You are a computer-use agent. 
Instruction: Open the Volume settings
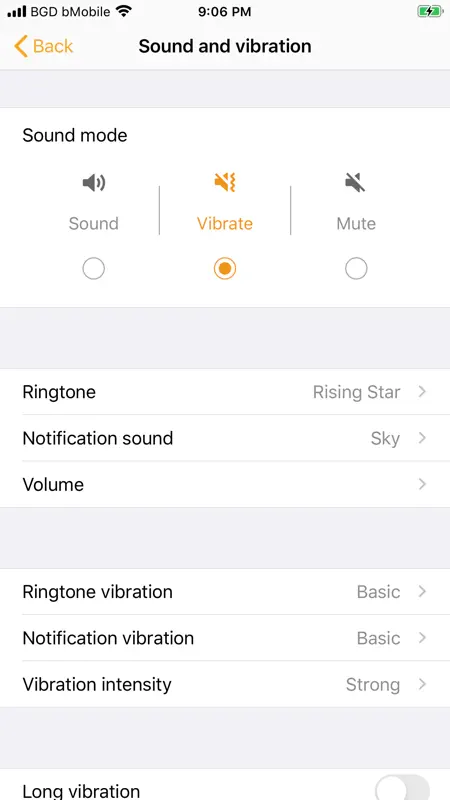point(225,484)
